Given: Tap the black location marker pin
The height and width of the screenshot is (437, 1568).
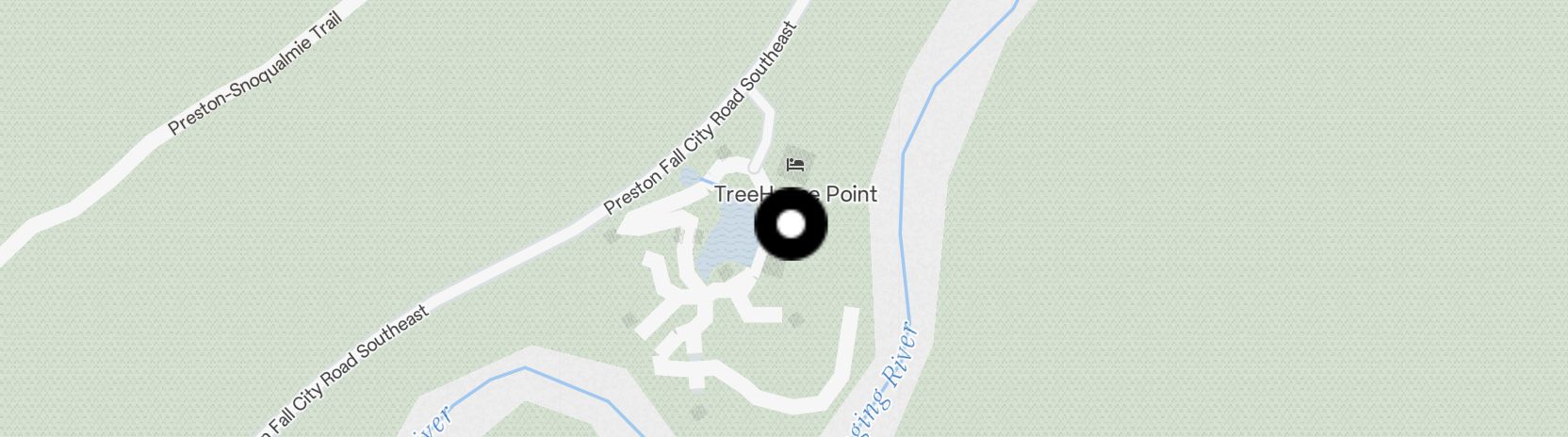Looking at the screenshot, I should pyautogui.click(x=792, y=225).
